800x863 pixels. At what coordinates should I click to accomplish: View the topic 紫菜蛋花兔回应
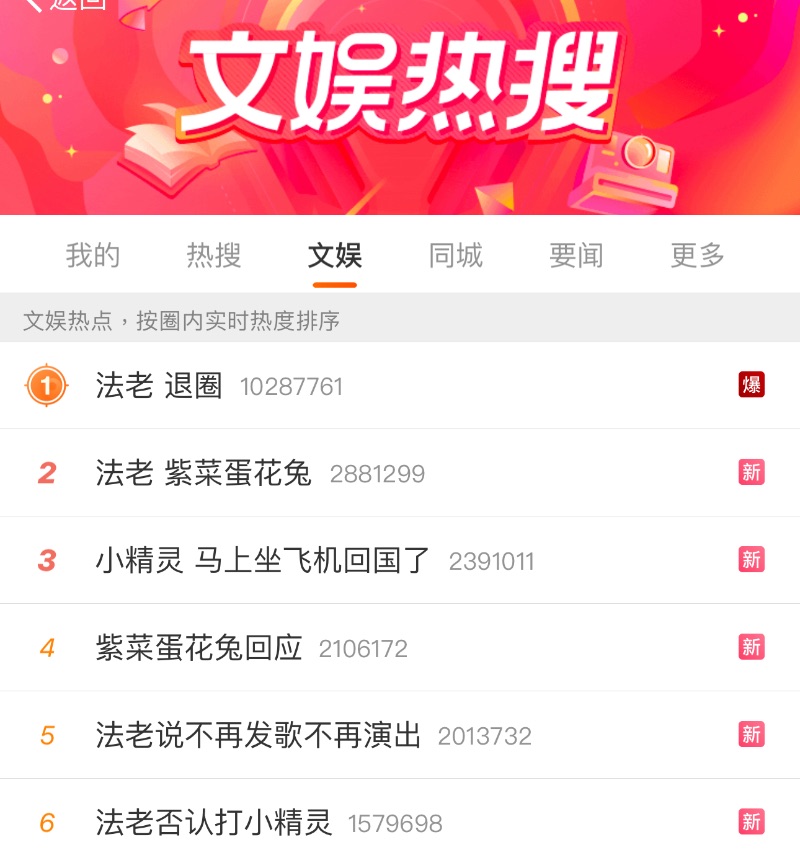199,648
